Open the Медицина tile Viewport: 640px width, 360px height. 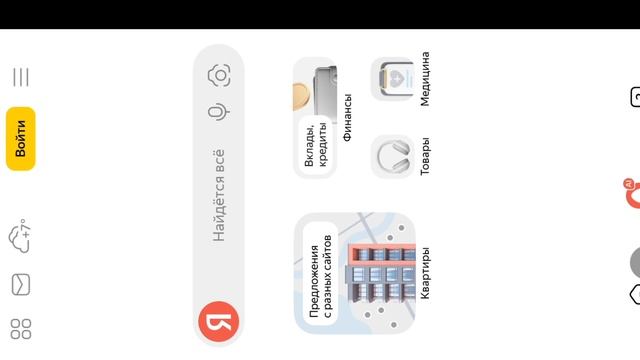400,79
